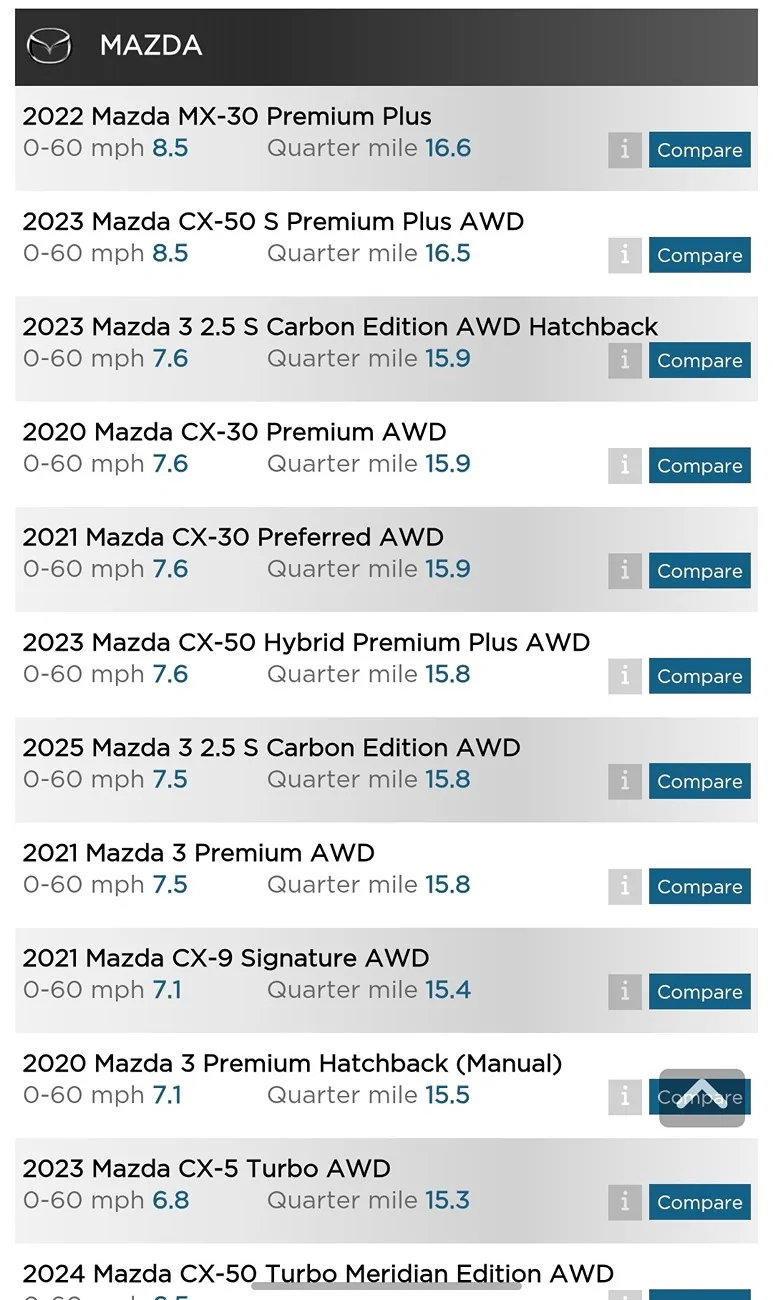Show info for 2021 Mazda CX-30 Preferred AWD
Image resolution: width=773 pixels, height=1300 pixels.
point(625,571)
